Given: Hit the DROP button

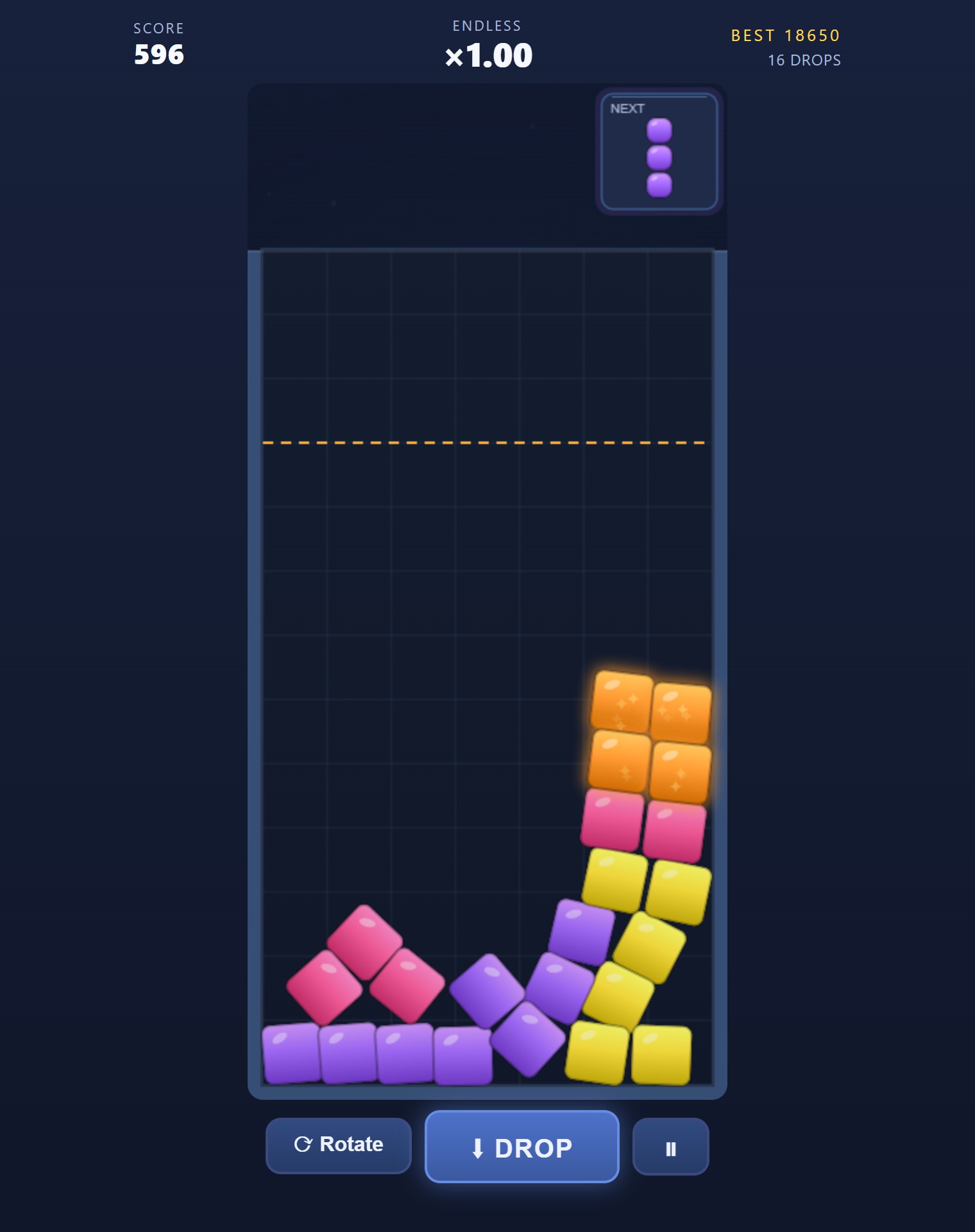Looking at the screenshot, I should coord(522,1147).
